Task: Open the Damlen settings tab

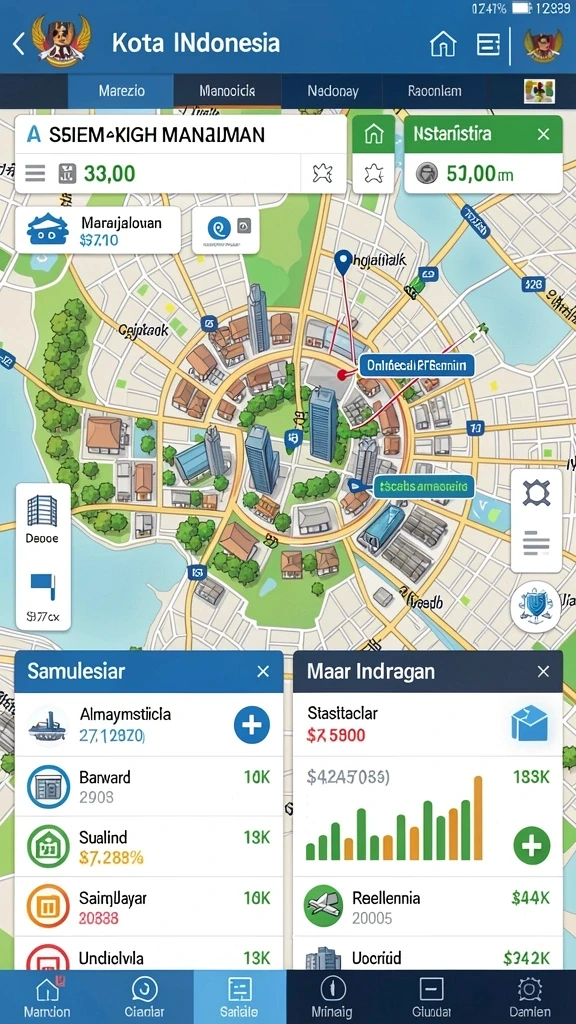Action: pos(528,997)
